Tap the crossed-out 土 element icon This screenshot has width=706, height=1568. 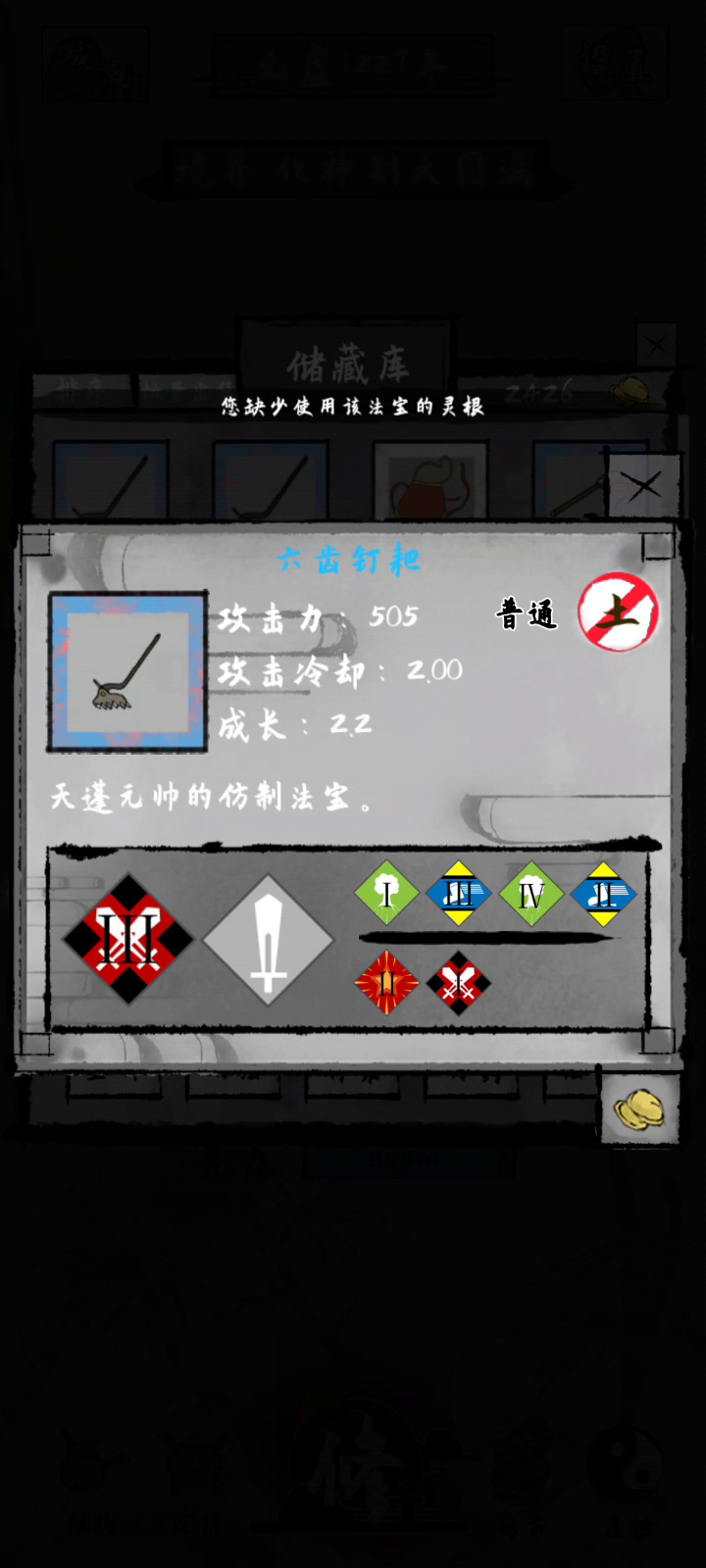coord(618,612)
